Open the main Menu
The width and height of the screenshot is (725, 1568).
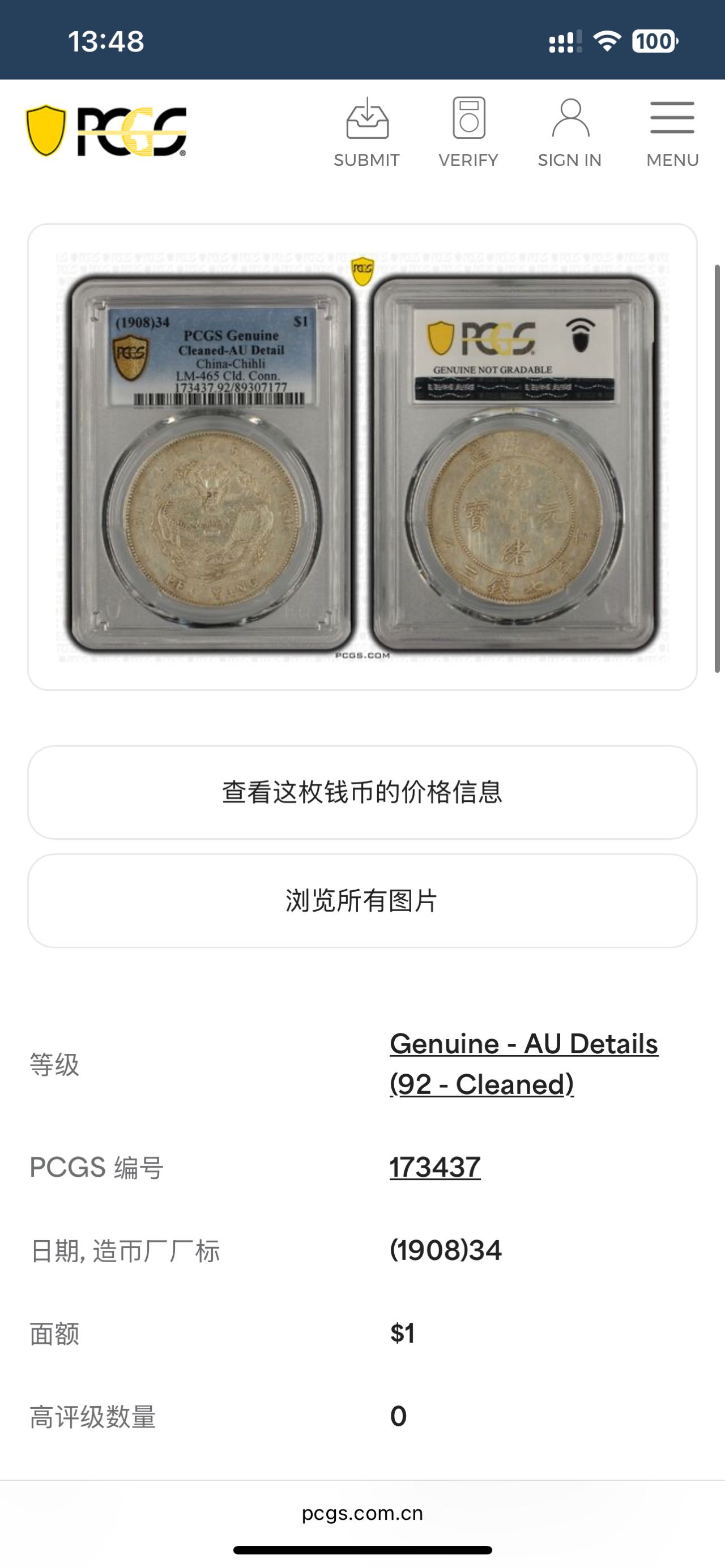(x=672, y=133)
